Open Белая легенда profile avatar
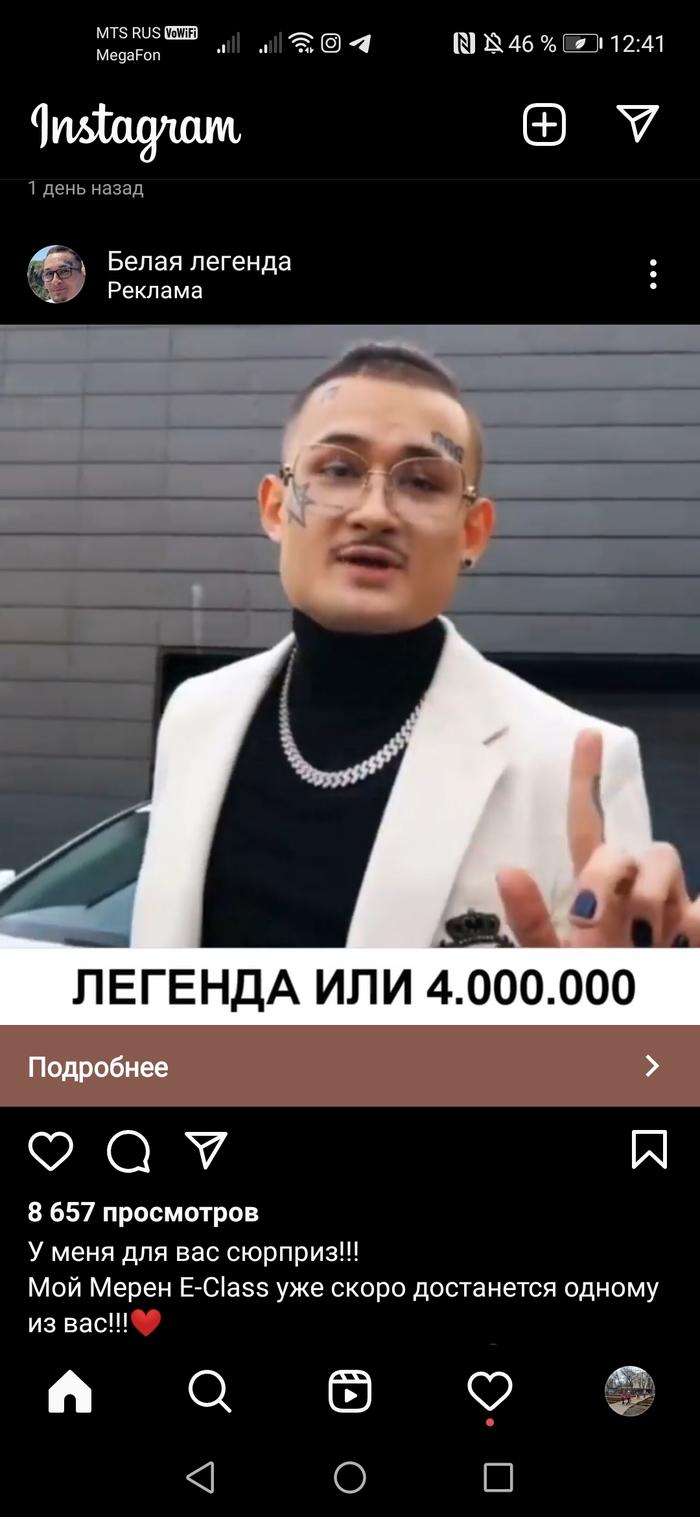 (56, 274)
